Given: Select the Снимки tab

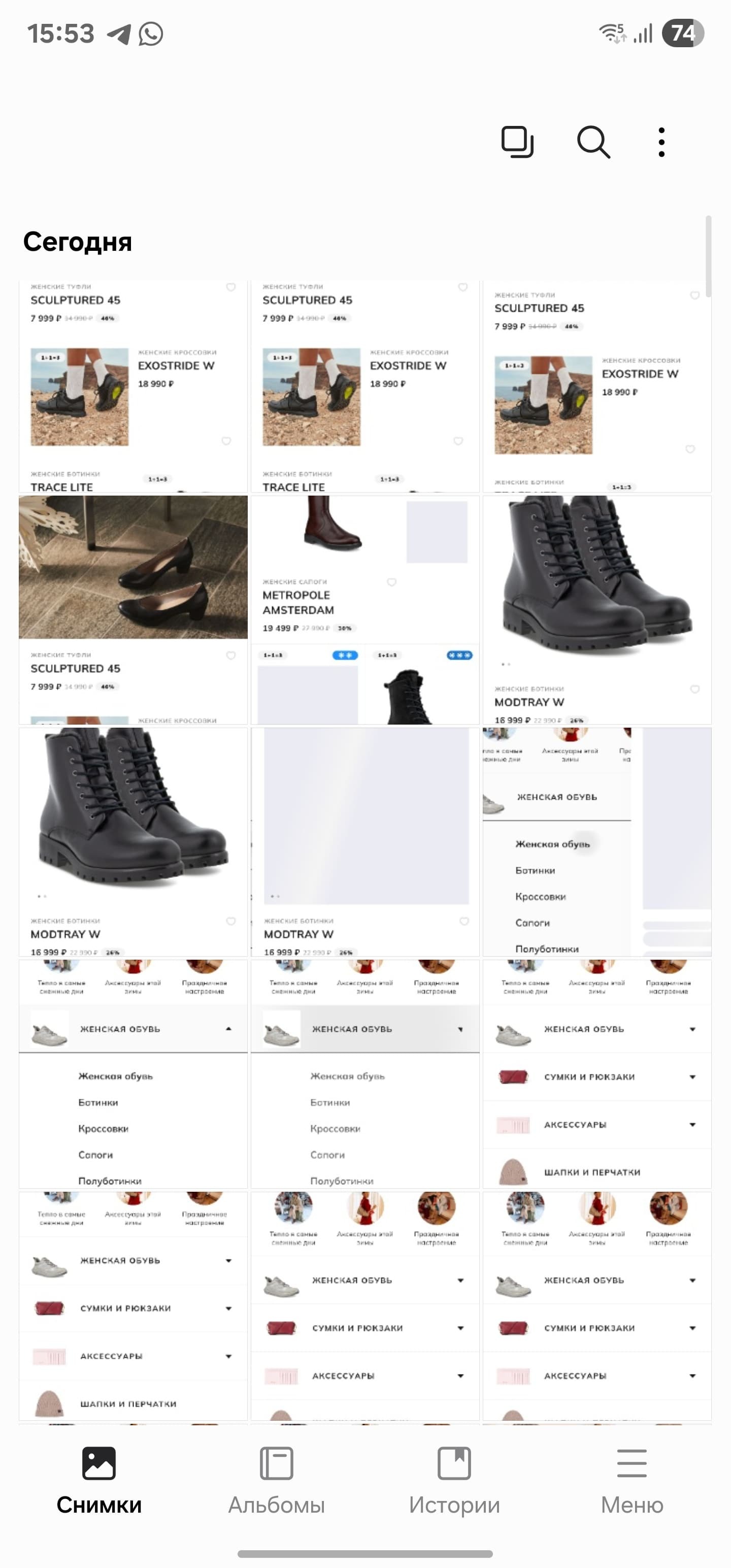Looking at the screenshot, I should [x=99, y=1480].
